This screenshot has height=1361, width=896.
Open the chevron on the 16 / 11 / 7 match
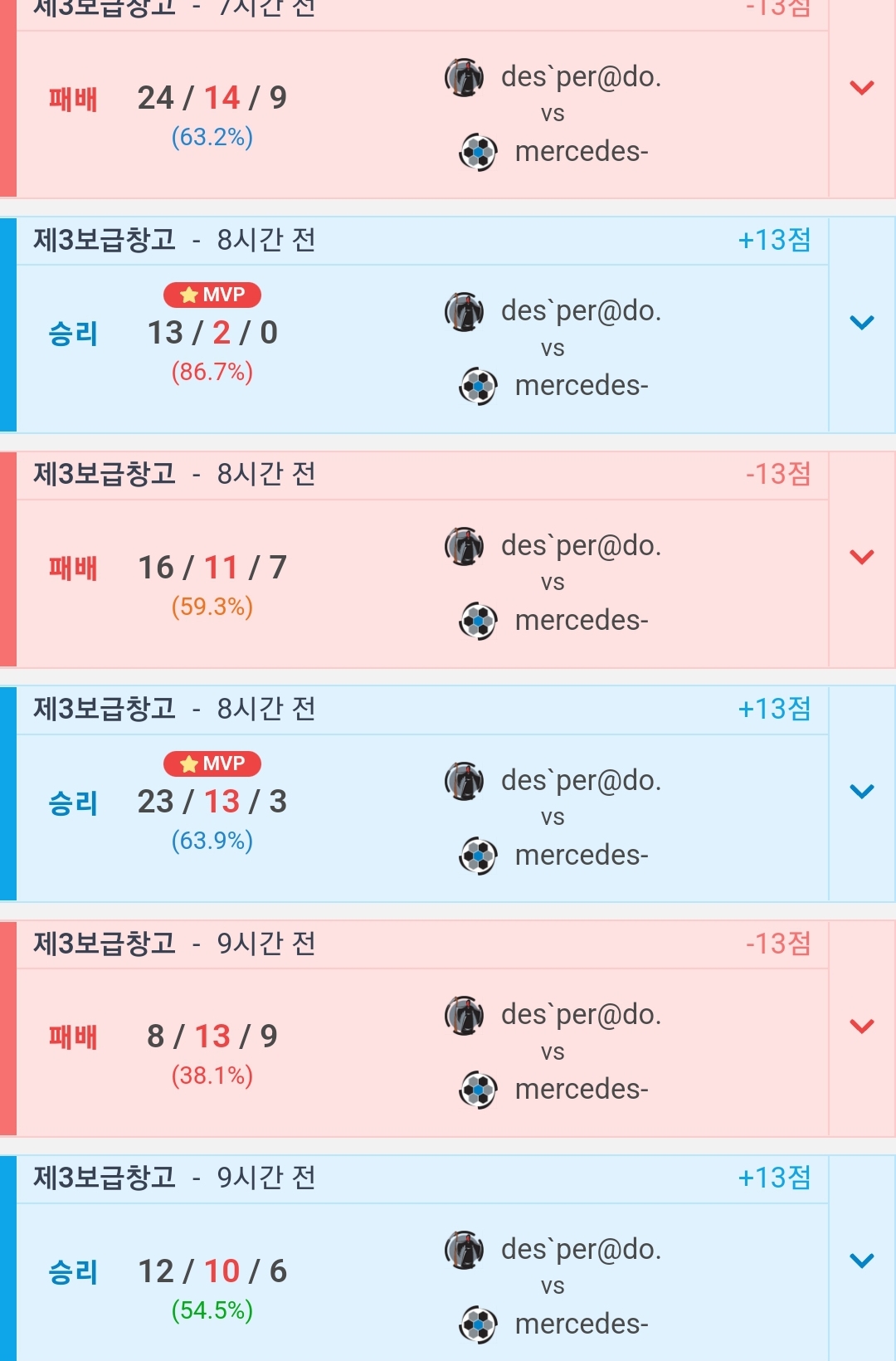862,557
